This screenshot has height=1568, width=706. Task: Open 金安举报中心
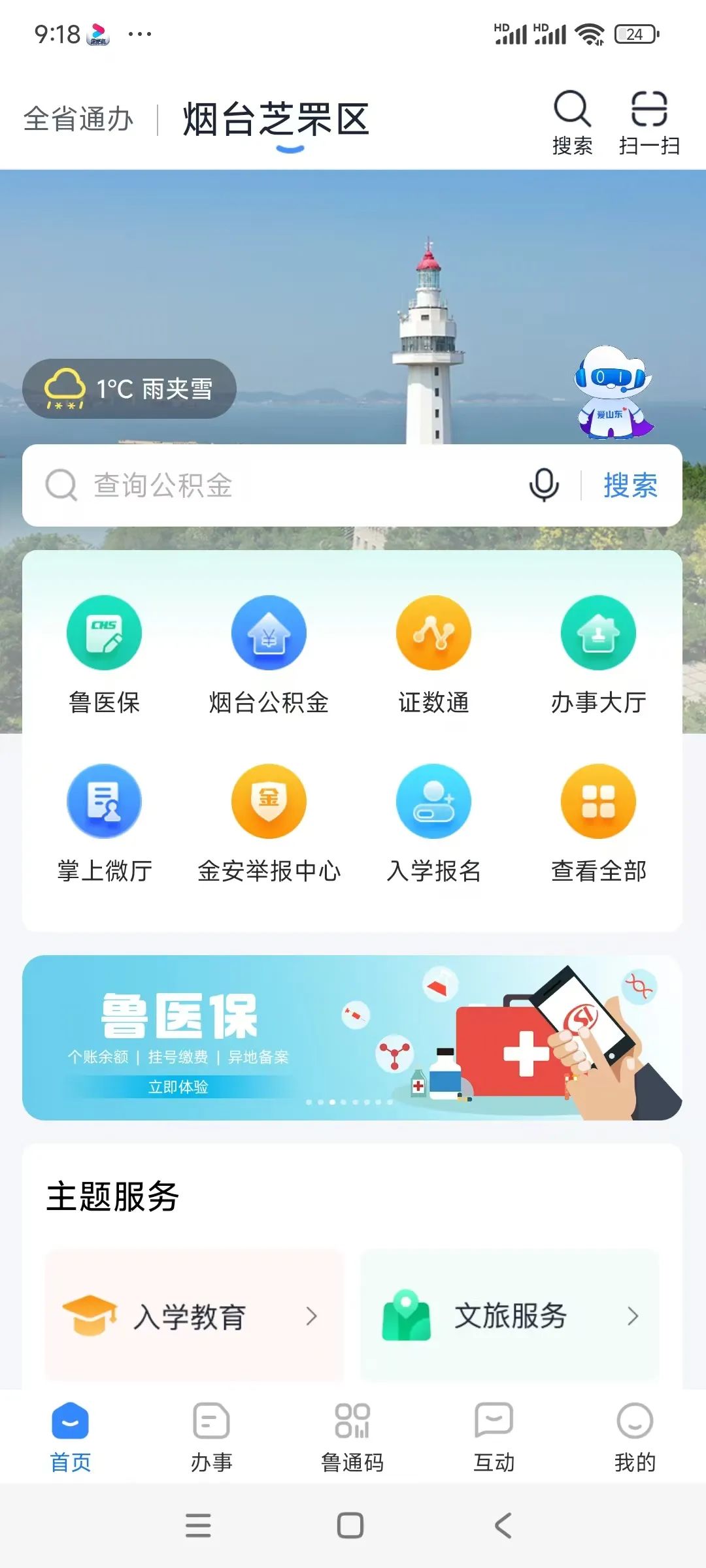[269, 822]
